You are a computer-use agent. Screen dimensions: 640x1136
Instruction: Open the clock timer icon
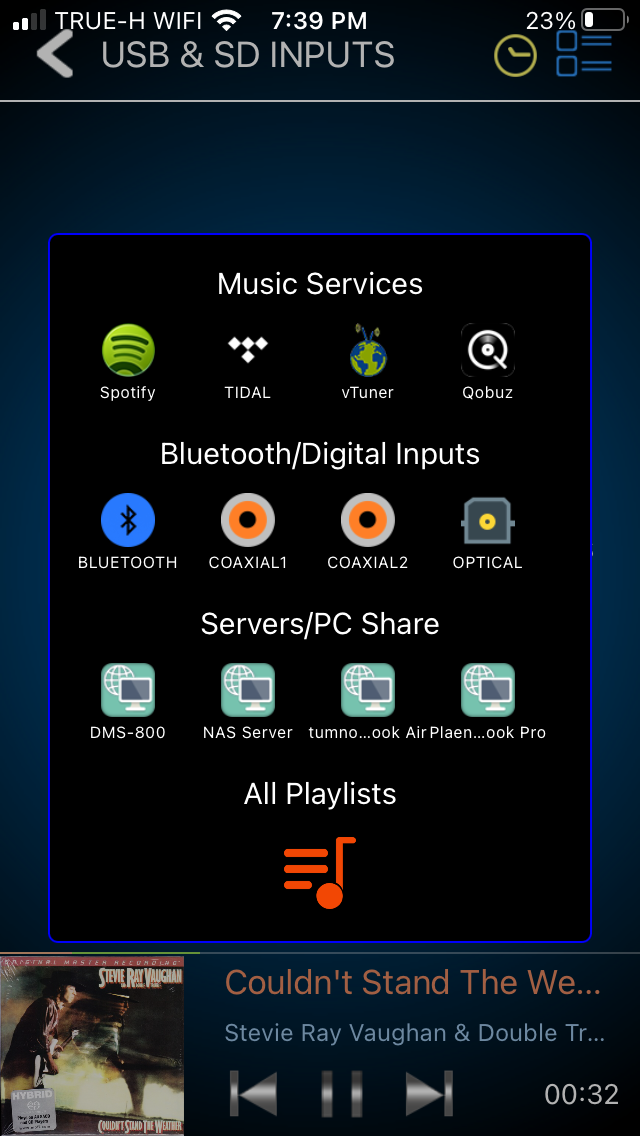coord(515,55)
